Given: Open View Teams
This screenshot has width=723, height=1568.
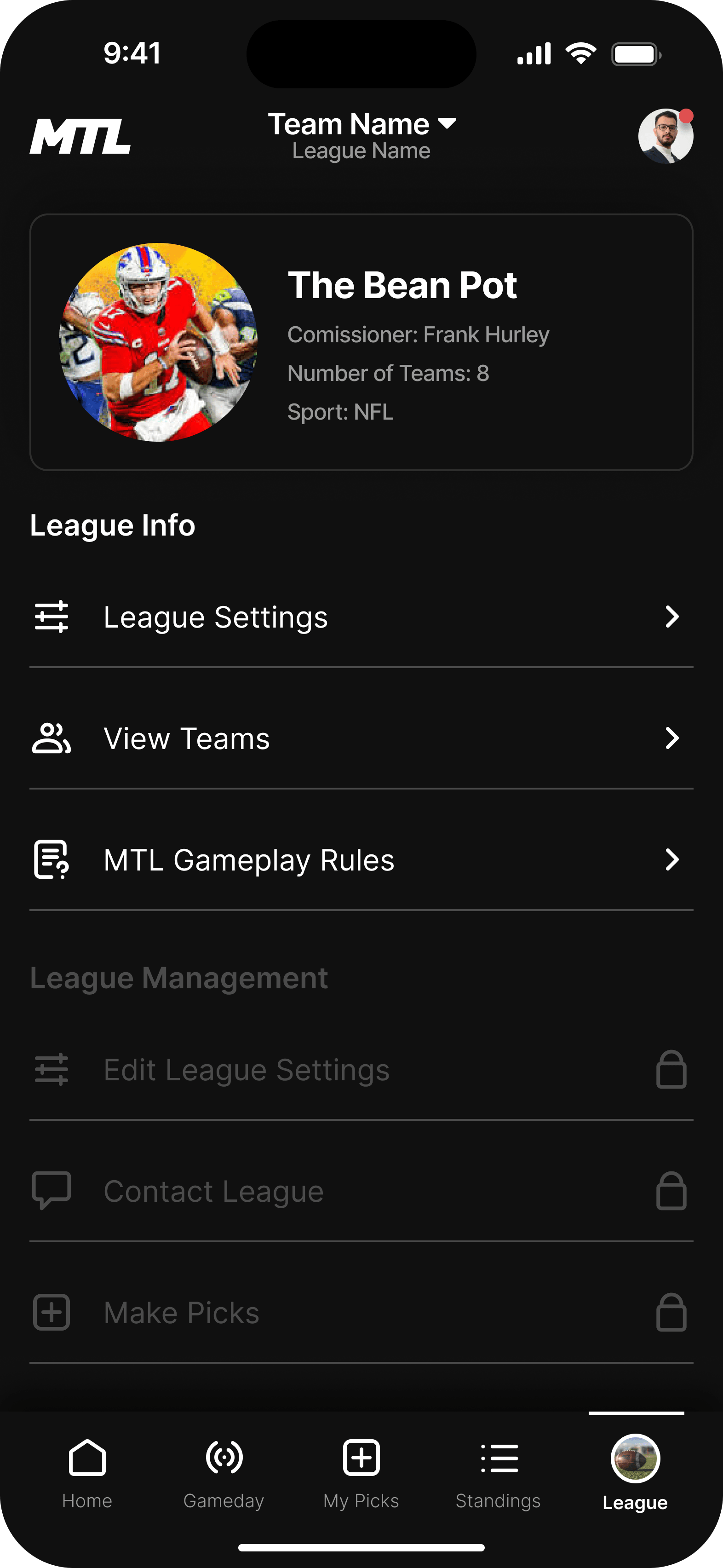Looking at the screenshot, I should pos(361,738).
